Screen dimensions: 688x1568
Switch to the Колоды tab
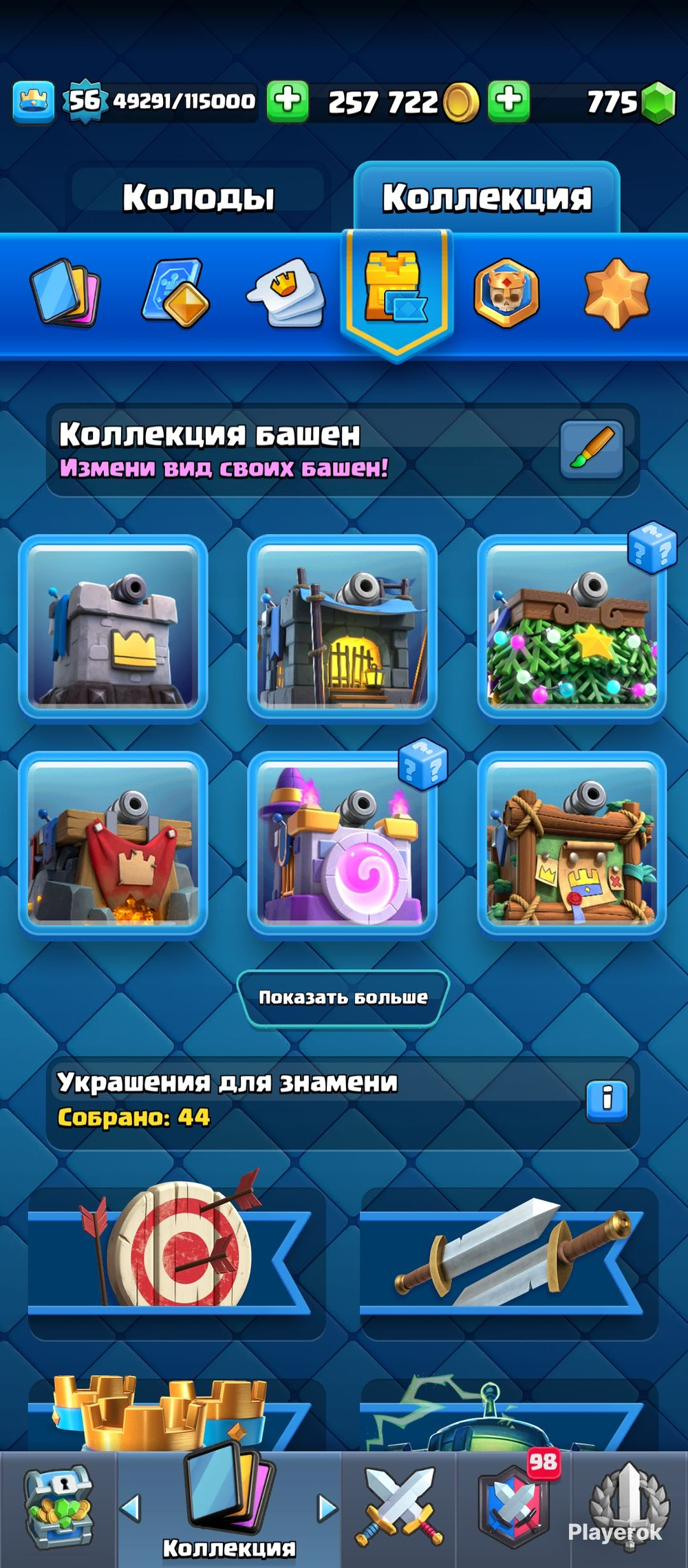[198, 198]
